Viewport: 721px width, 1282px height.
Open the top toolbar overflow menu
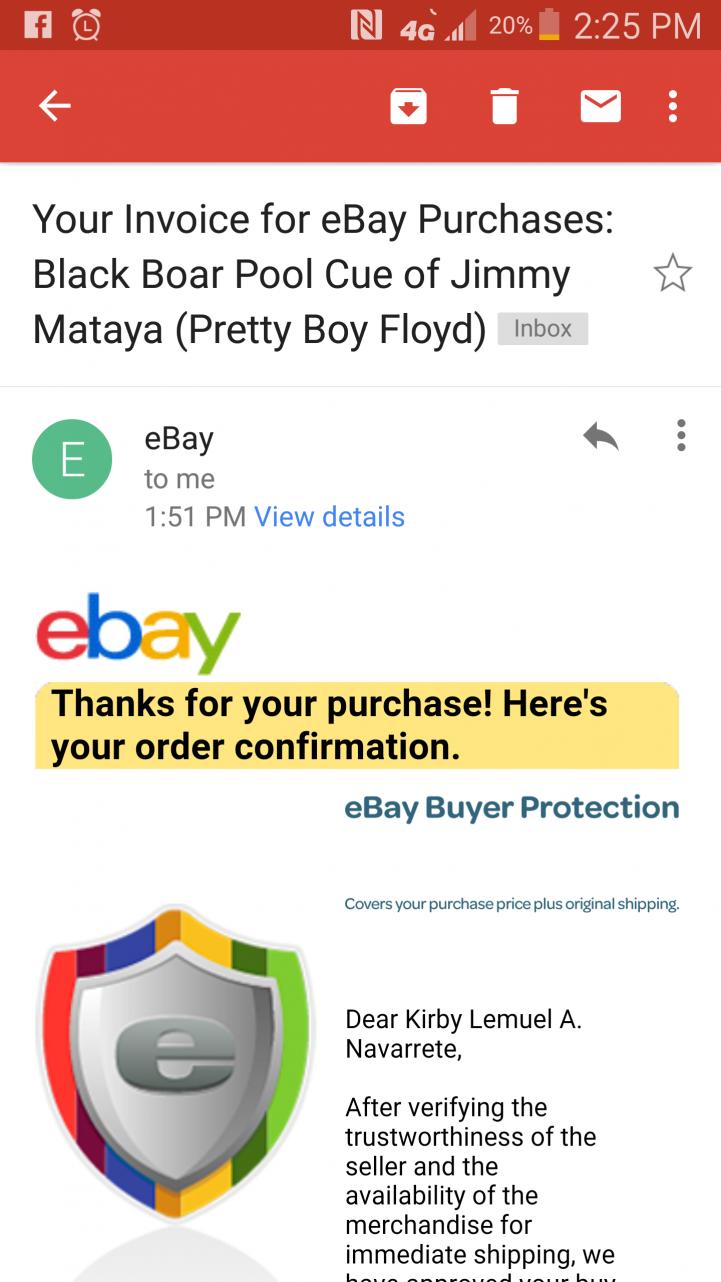tap(673, 106)
